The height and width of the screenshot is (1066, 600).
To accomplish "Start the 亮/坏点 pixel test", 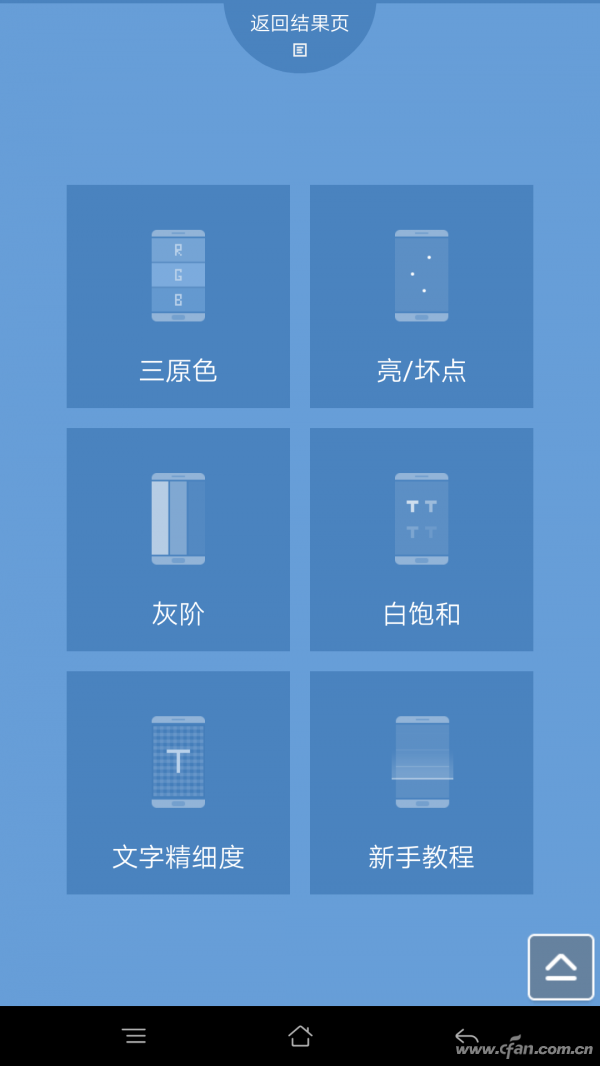I will [x=421, y=296].
